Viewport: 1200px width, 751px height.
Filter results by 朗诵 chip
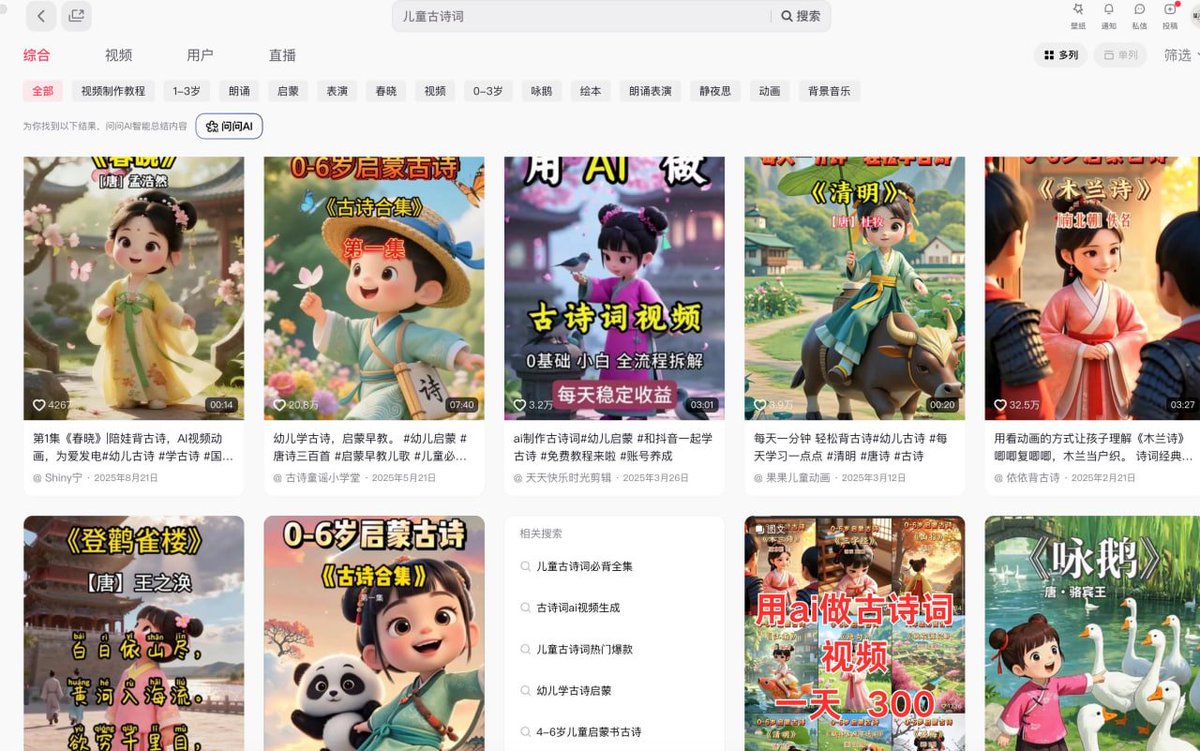point(239,91)
